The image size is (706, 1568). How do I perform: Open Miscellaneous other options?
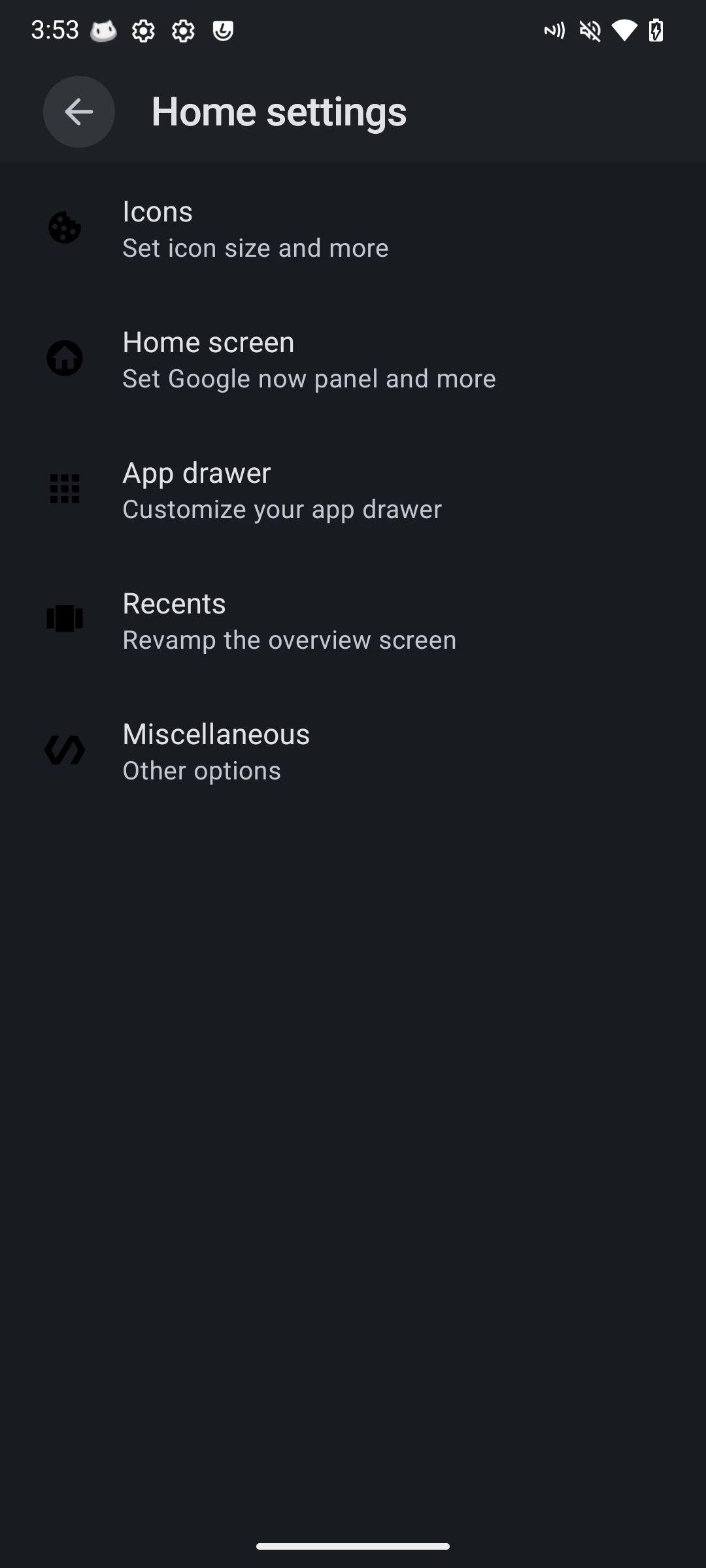353,751
